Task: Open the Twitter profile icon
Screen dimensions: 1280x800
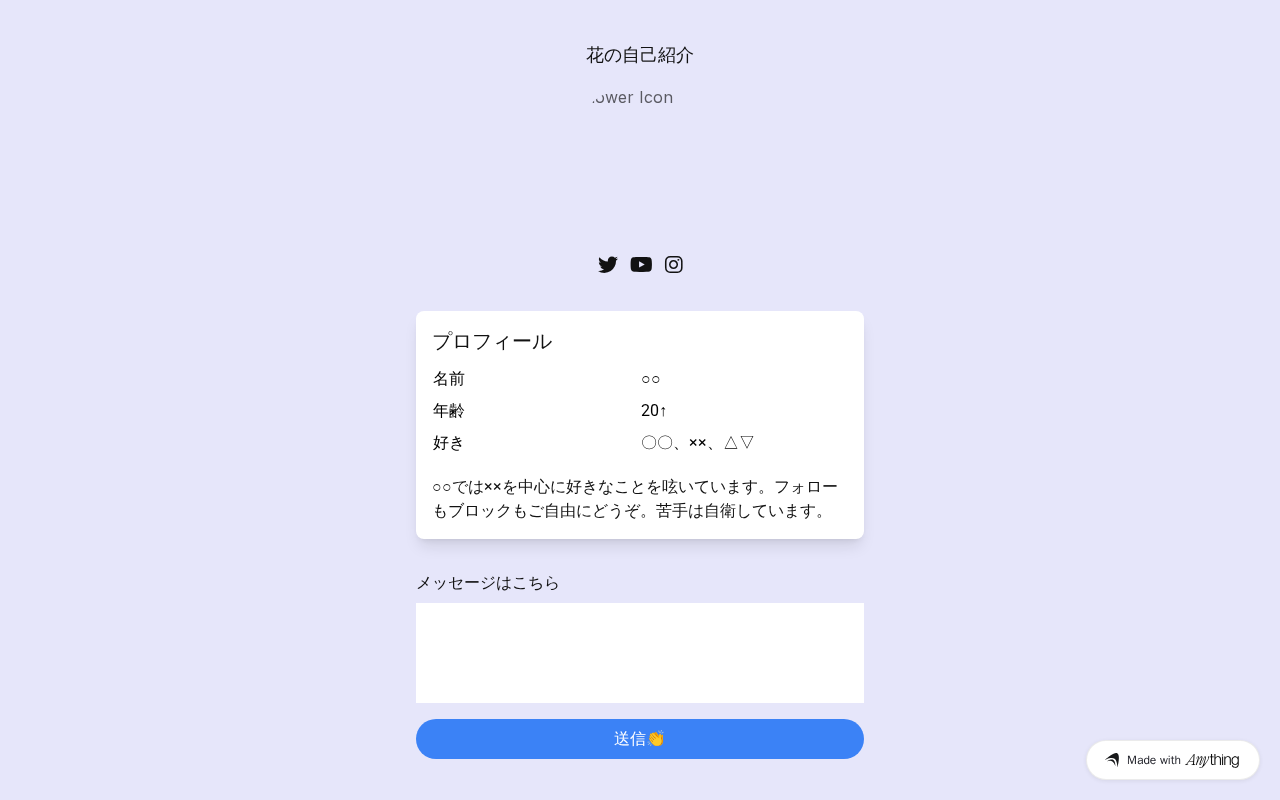Action: pos(608,265)
